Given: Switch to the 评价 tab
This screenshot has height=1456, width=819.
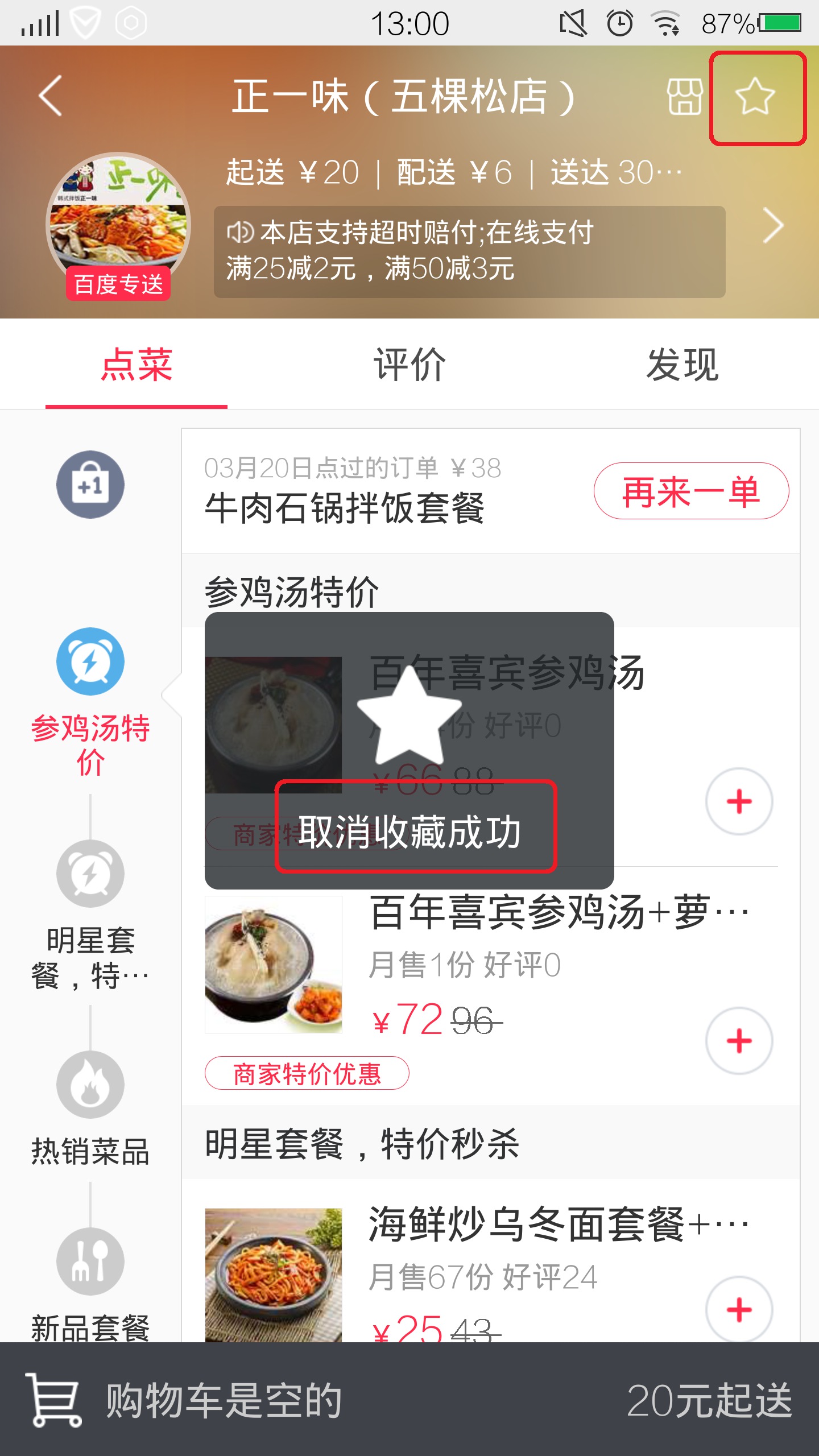Looking at the screenshot, I should 409,365.
